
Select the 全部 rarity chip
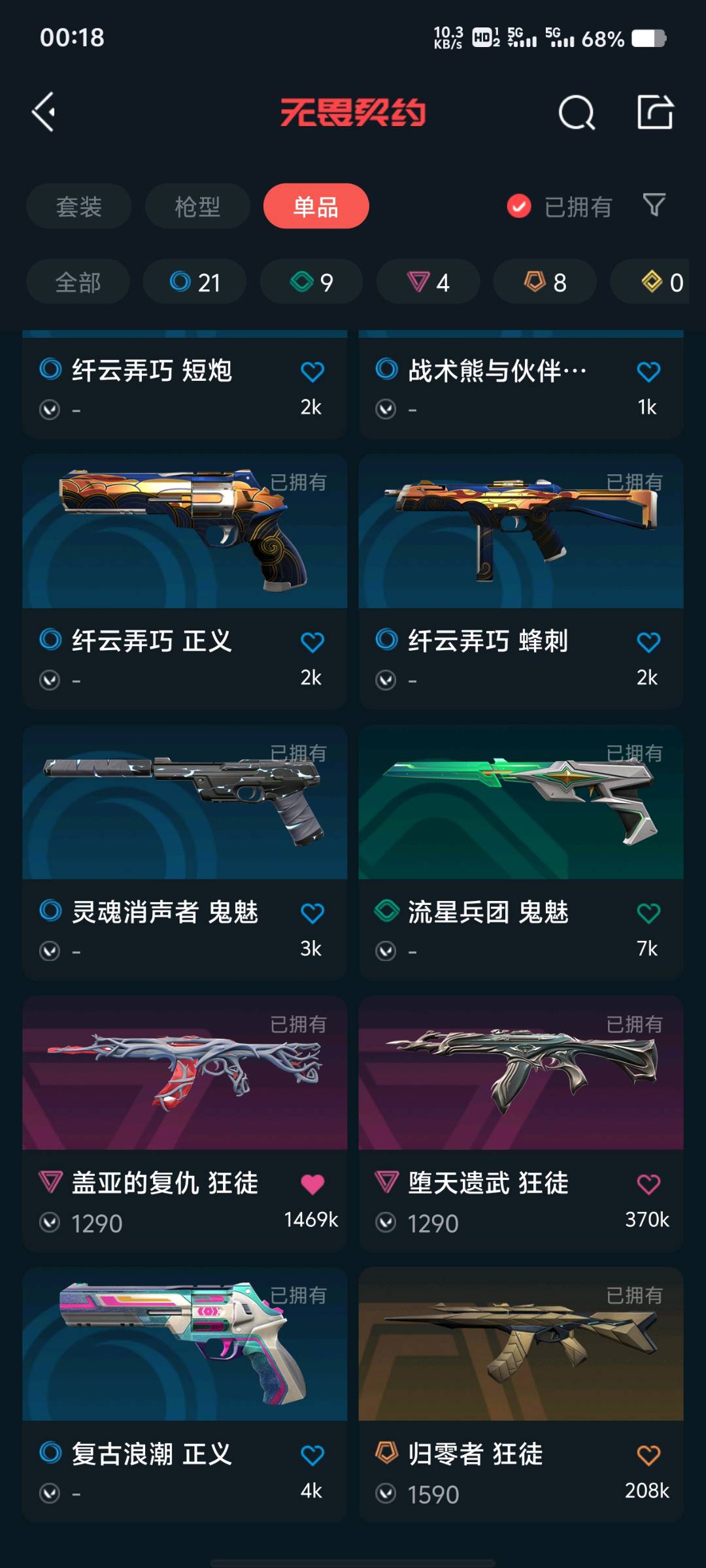pos(78,282)
